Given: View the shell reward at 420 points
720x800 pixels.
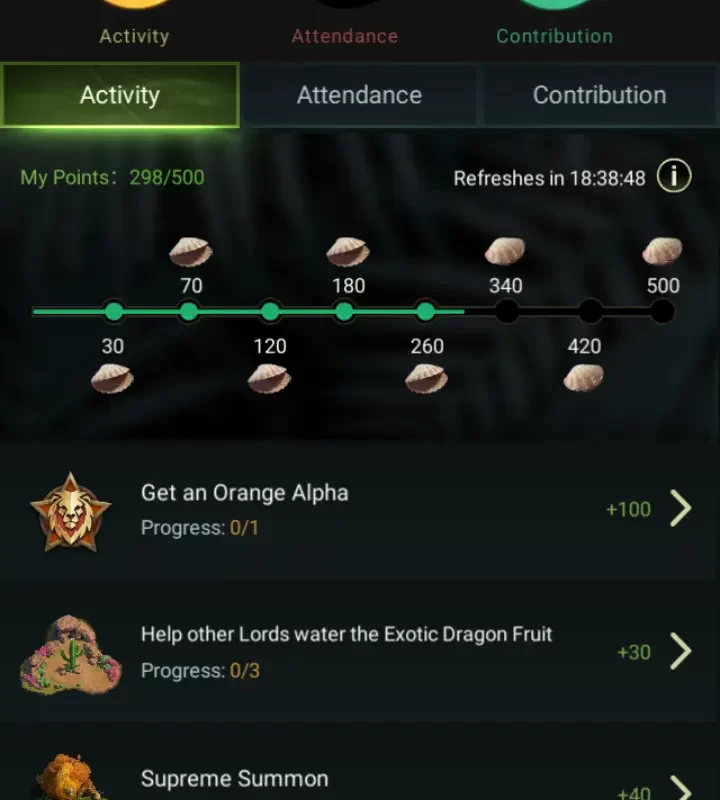Looking at the screenshot, I should pos(584,378).
